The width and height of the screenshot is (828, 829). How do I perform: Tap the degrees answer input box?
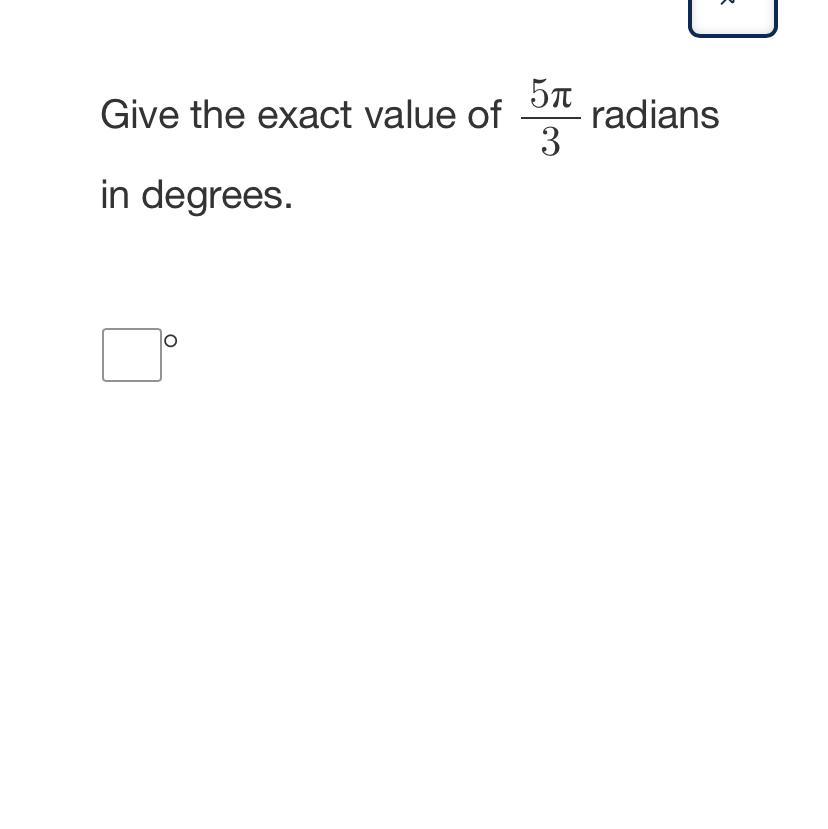[132, 355]
